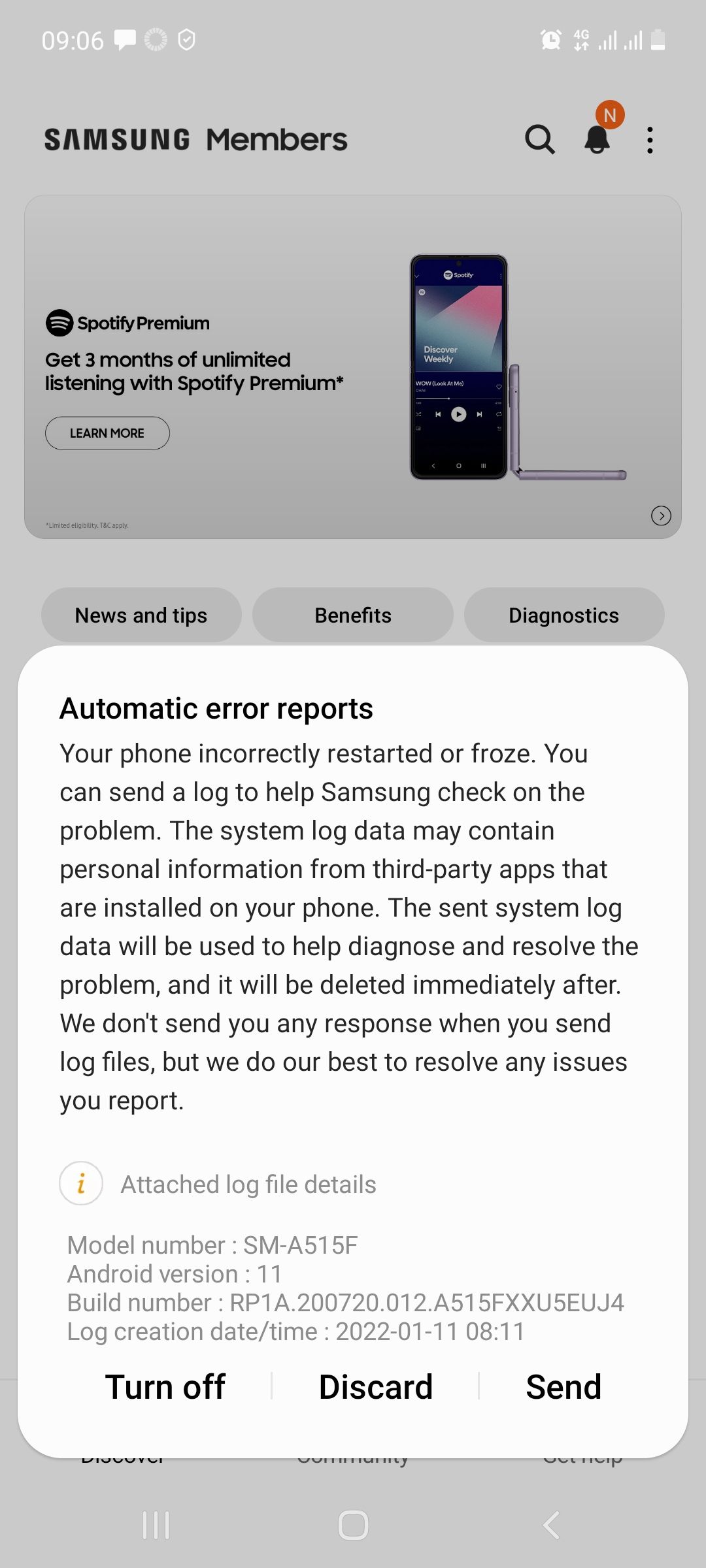Send the error report log
706x1568 pixels.
pos(563,1386)
